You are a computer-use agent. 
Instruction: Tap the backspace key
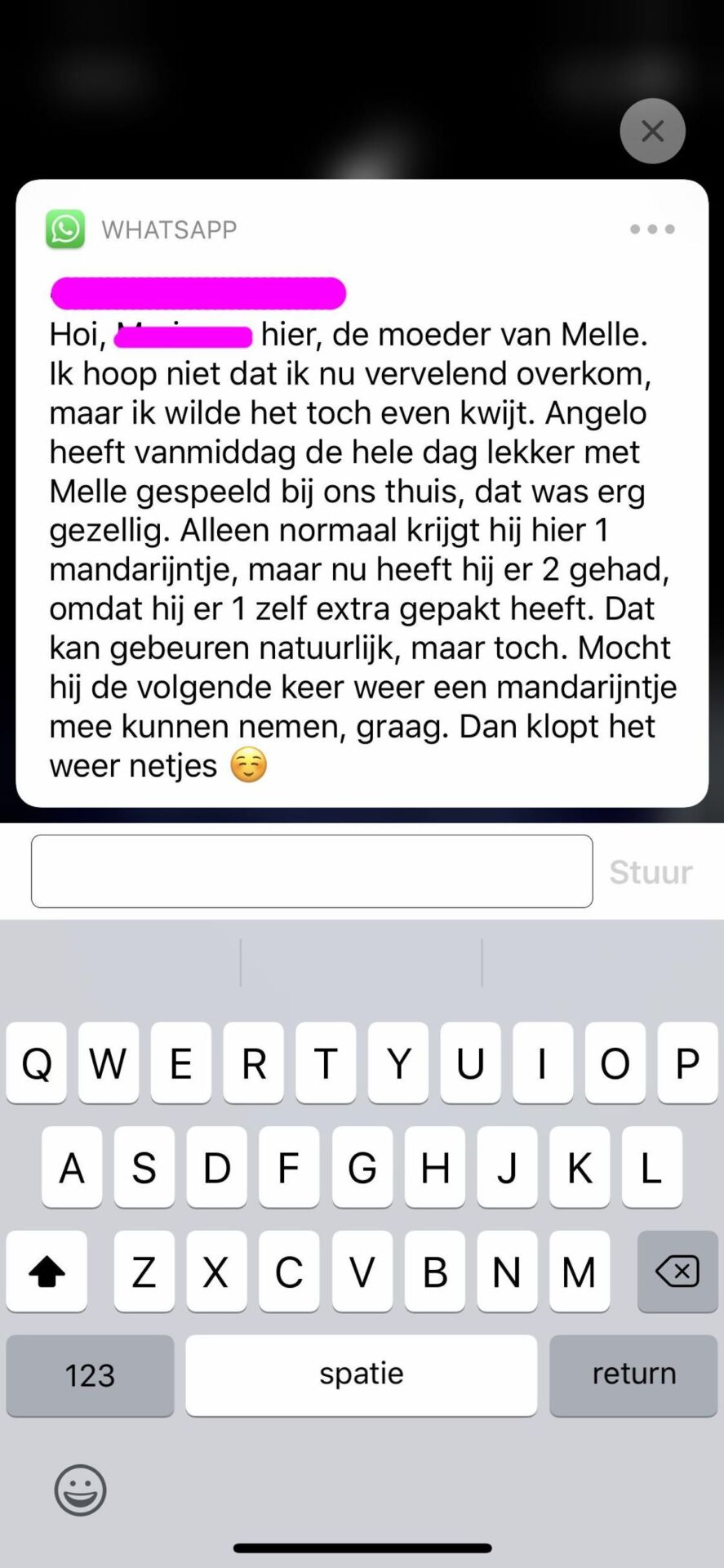click(x=677, y=1271)
